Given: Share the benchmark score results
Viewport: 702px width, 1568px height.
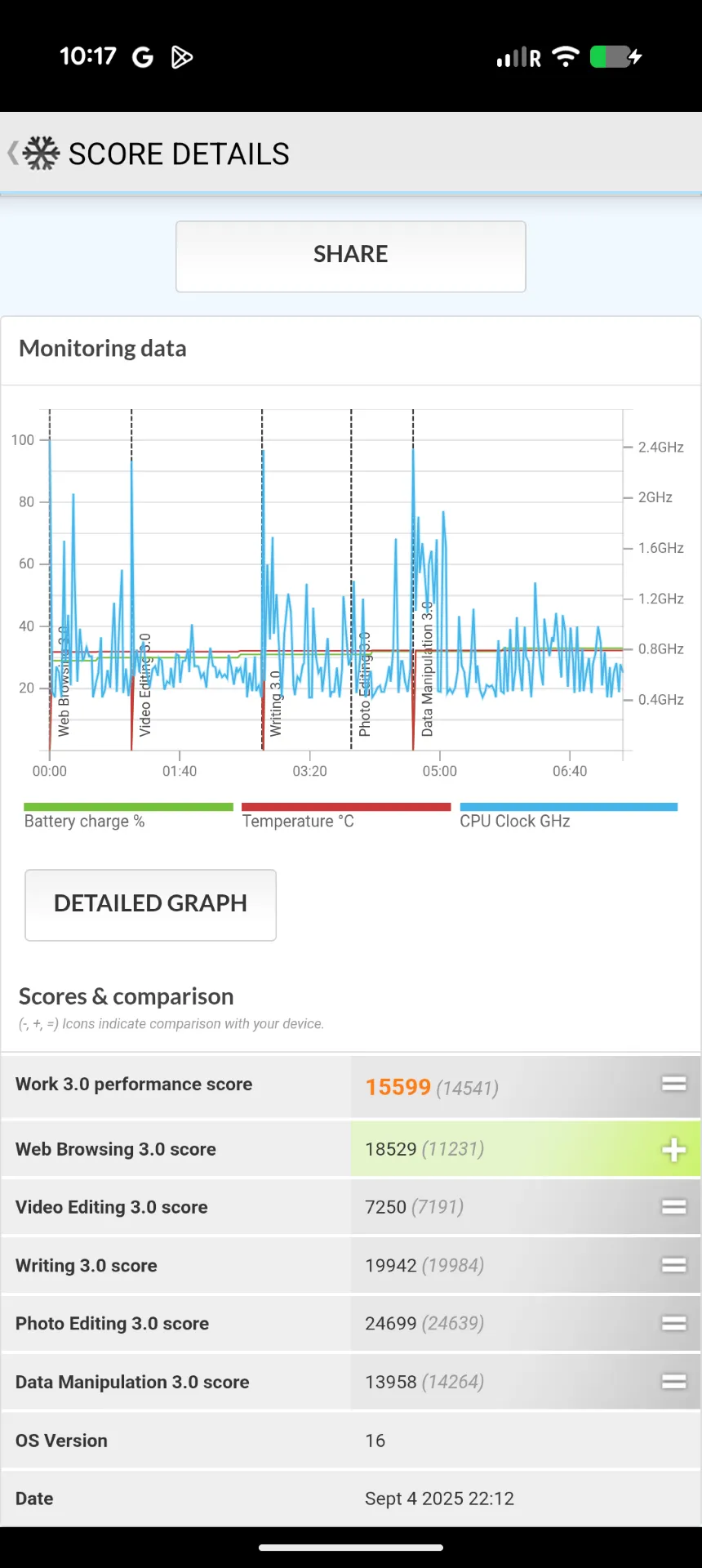Looking at the screenshot, I should [x=350, y=256].
